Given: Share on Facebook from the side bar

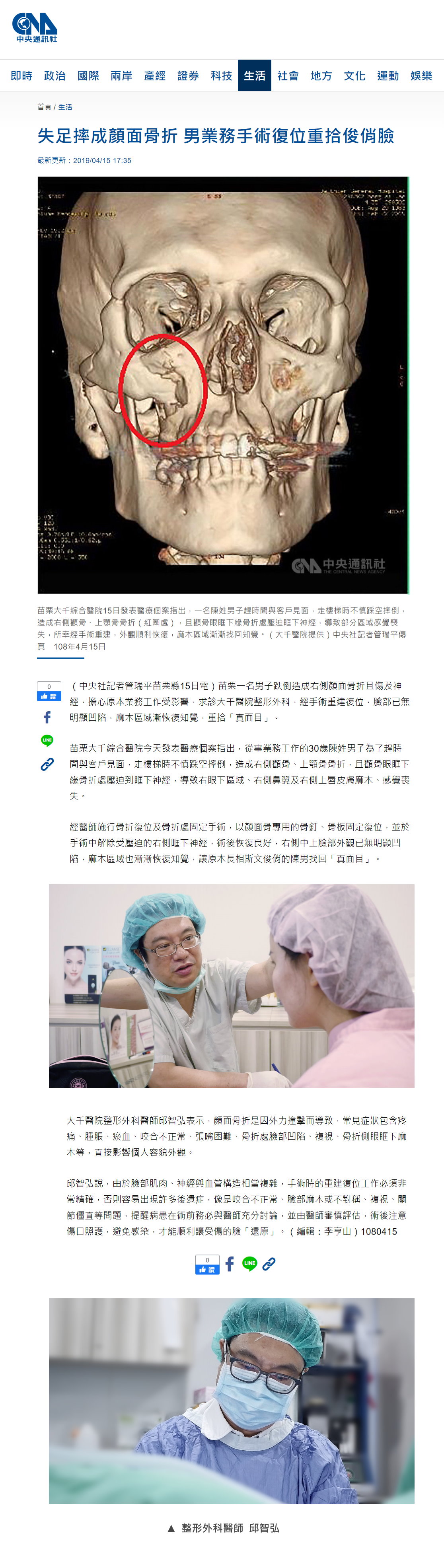Looking at the screenshot, I should [47, 717].
